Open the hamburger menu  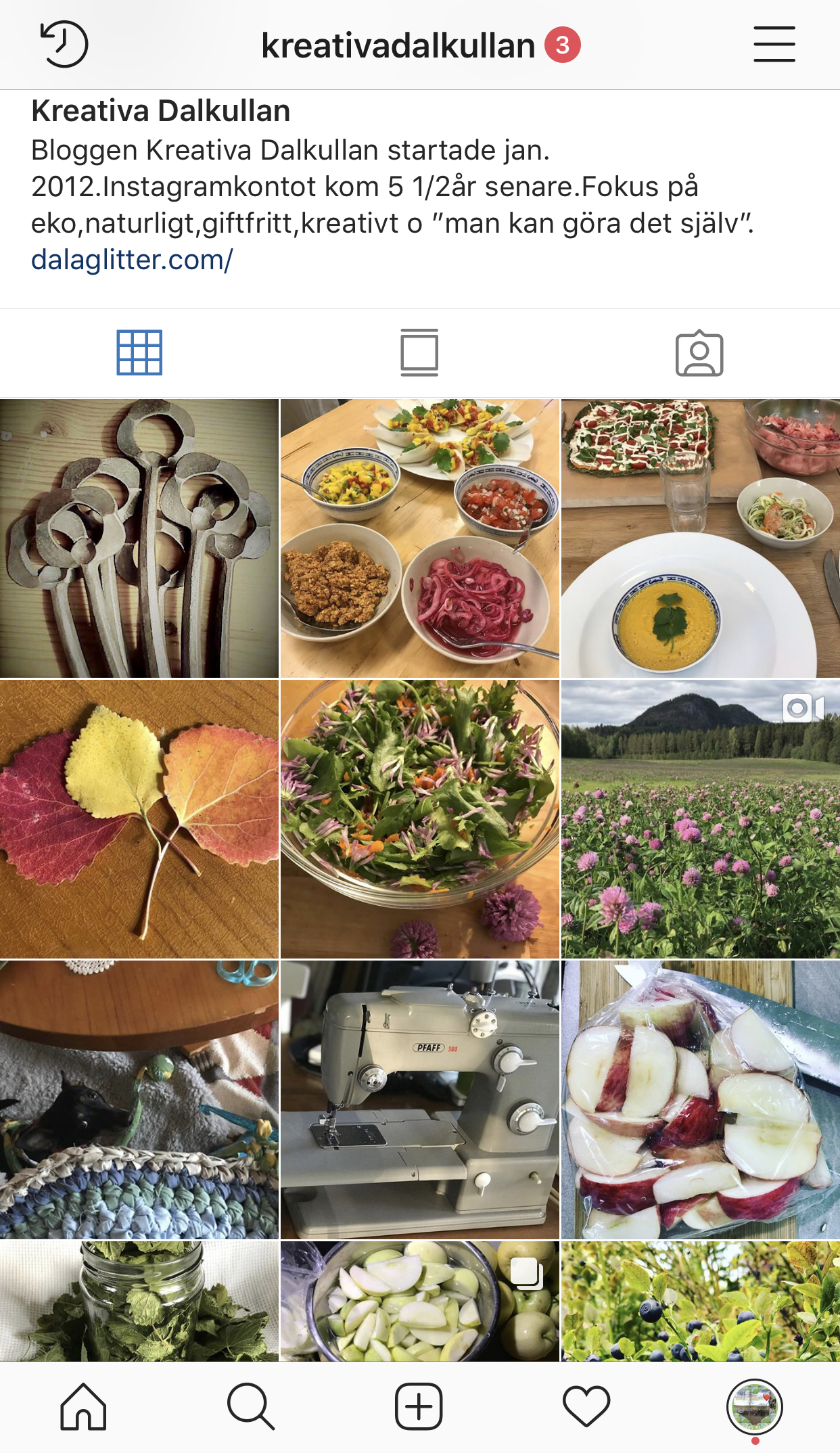coord(774,45)
